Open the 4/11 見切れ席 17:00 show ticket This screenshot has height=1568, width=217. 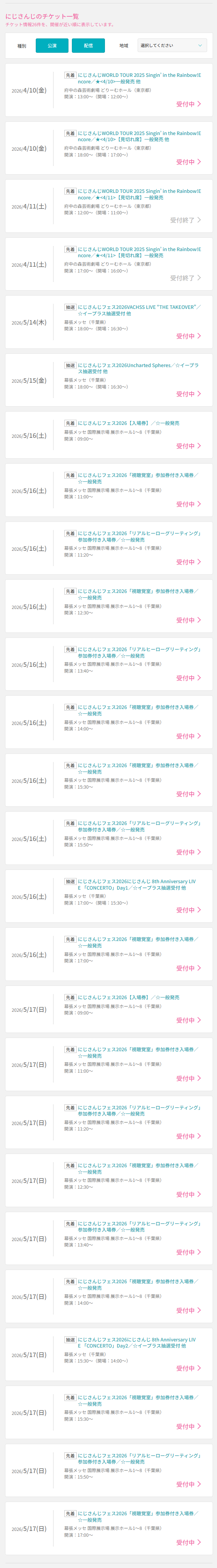[x=109, y=264]
